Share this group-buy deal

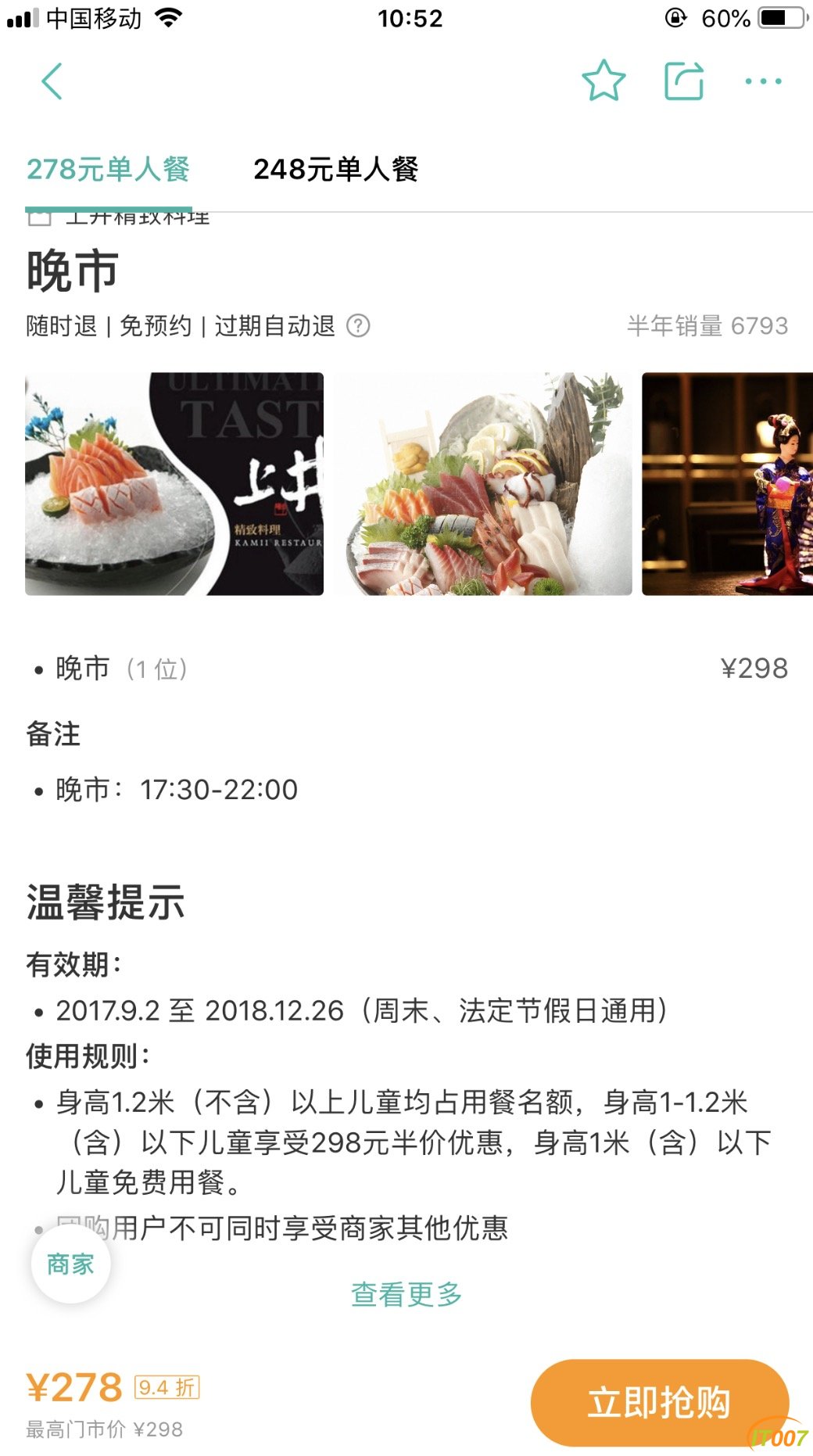click(684, 81)
